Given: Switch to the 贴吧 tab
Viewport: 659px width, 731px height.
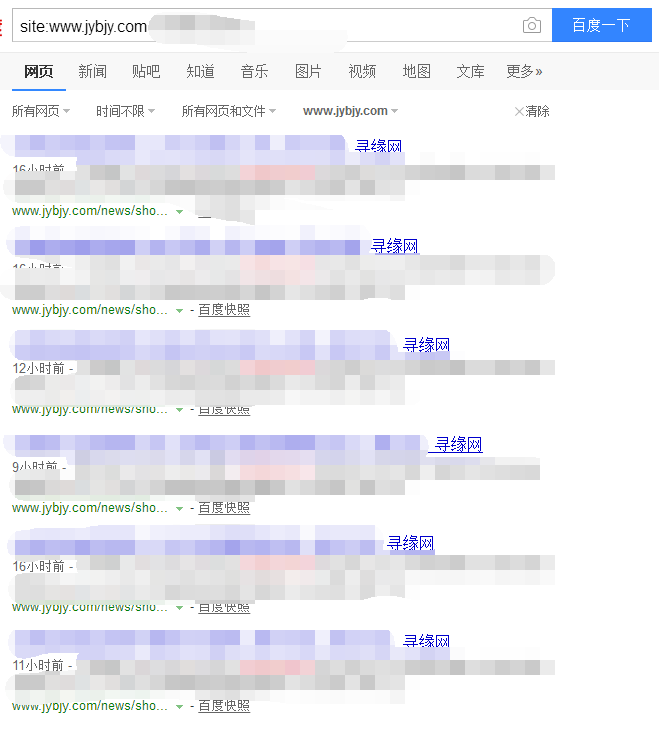Looking at the screenshot, I should pos(146,71).
